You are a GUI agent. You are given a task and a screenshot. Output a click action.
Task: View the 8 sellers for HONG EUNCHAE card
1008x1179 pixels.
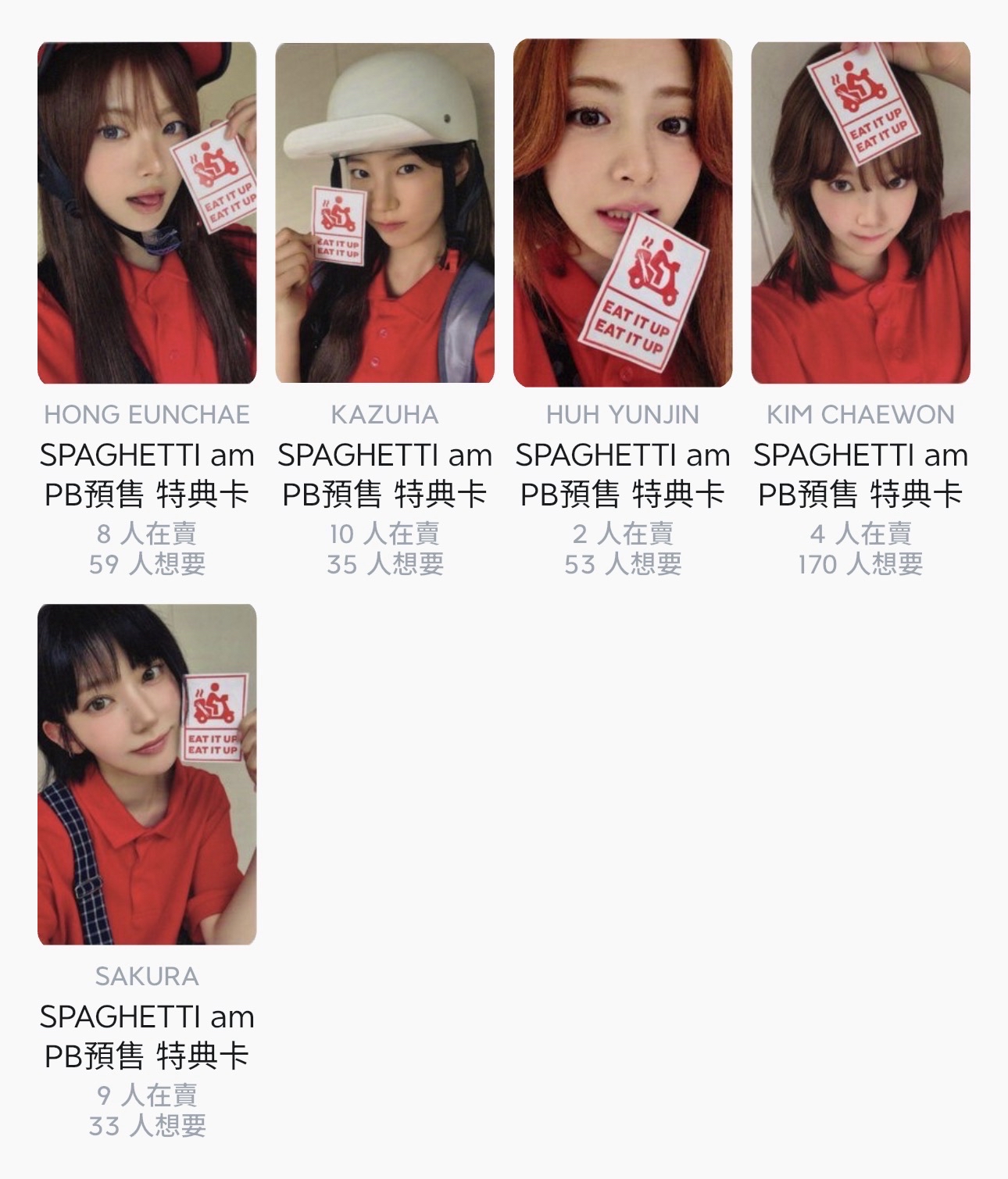[x=147, y=535]
